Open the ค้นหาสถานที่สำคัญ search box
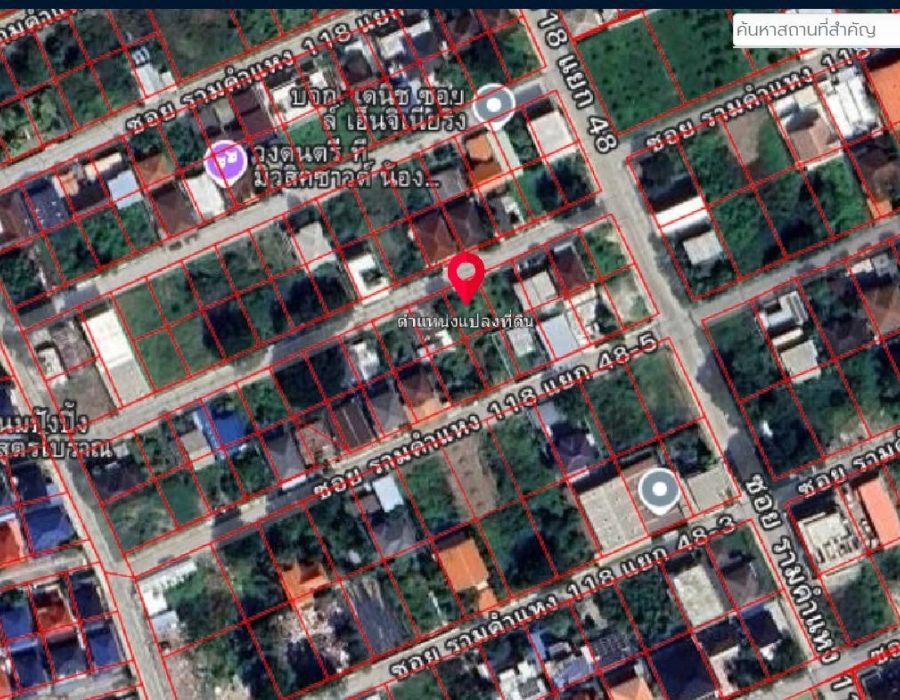This screenshot has height=700, width=900. tap(815, 30)
